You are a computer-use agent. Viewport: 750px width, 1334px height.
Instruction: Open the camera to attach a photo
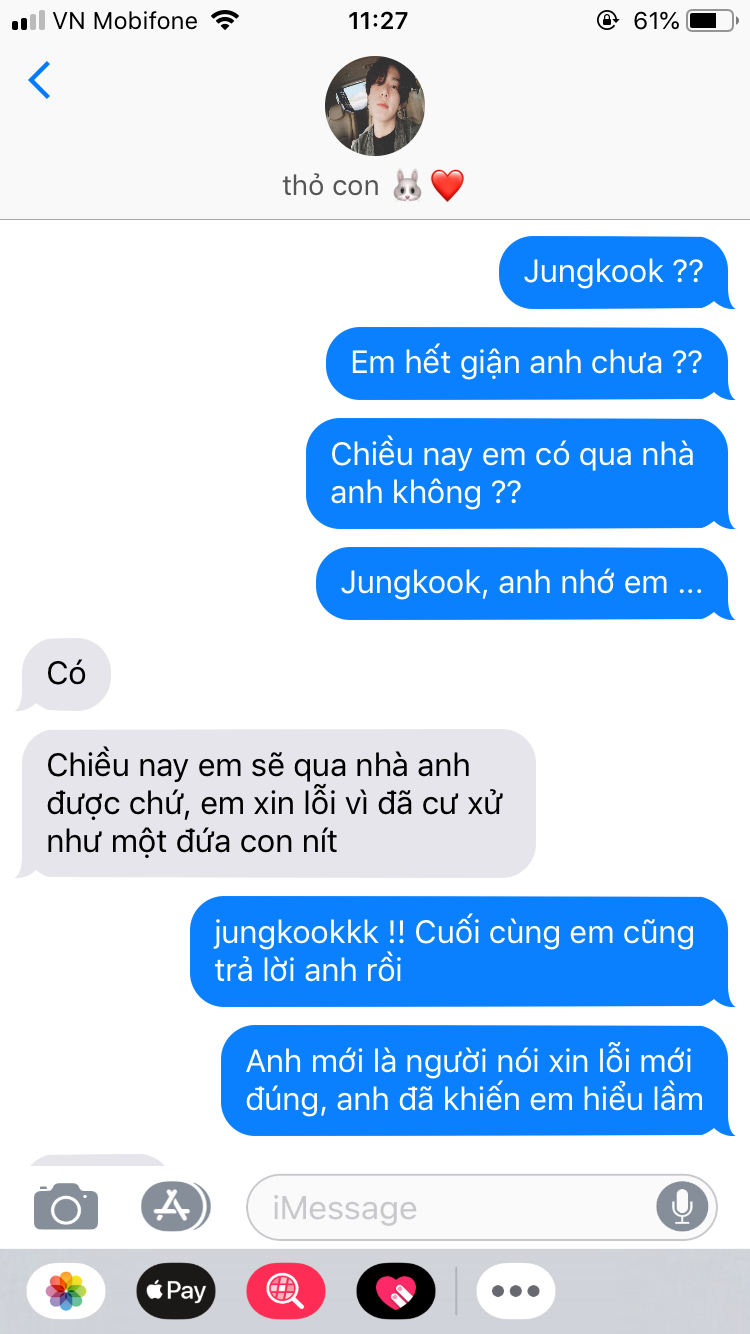point(66,1206)
